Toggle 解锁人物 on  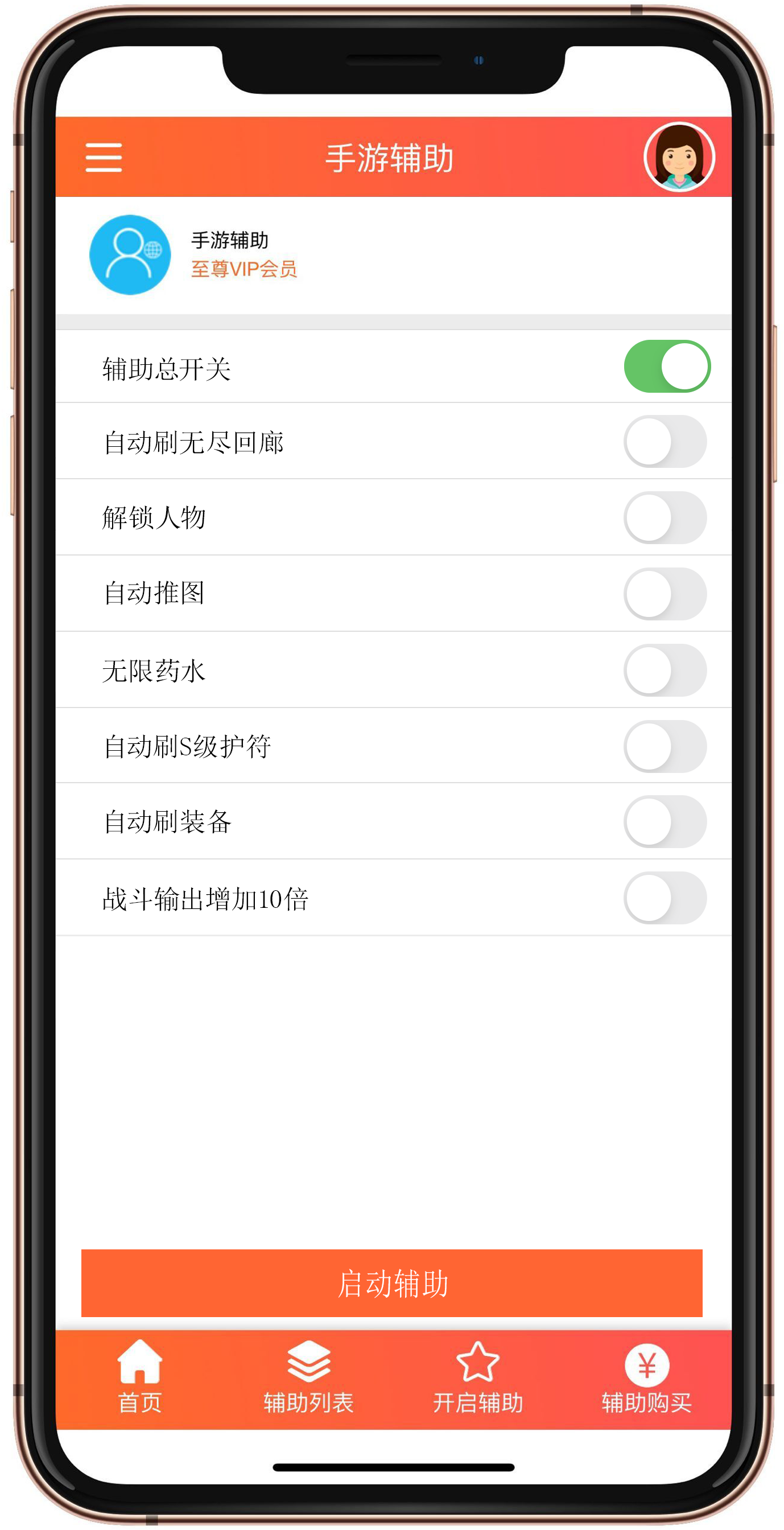pyautogui.click(x=665, y=517)
